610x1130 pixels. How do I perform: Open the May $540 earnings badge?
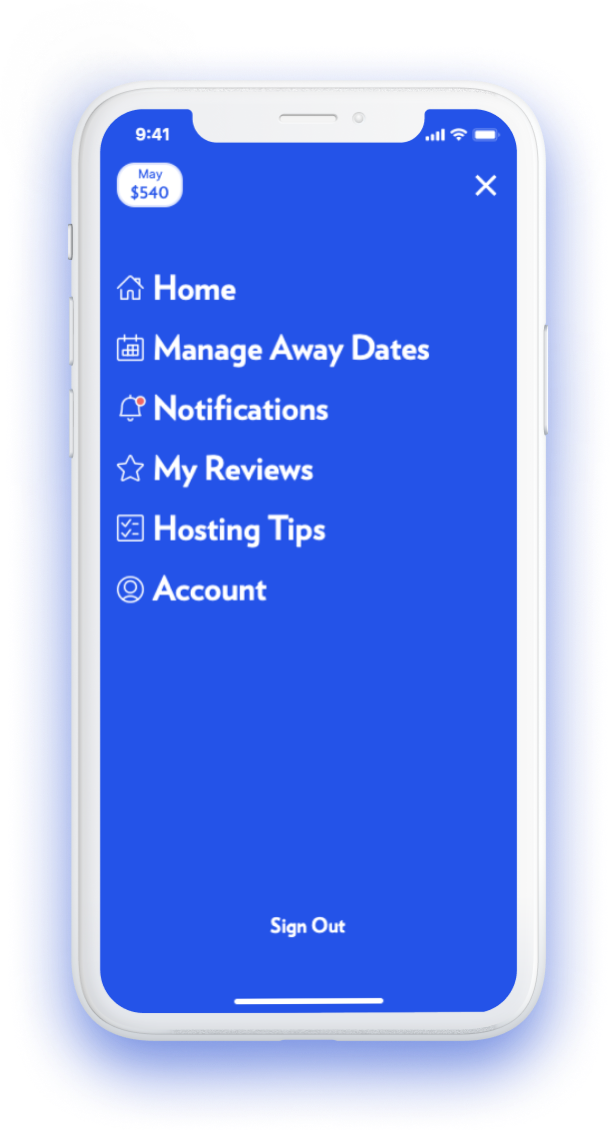pos(150,185)
